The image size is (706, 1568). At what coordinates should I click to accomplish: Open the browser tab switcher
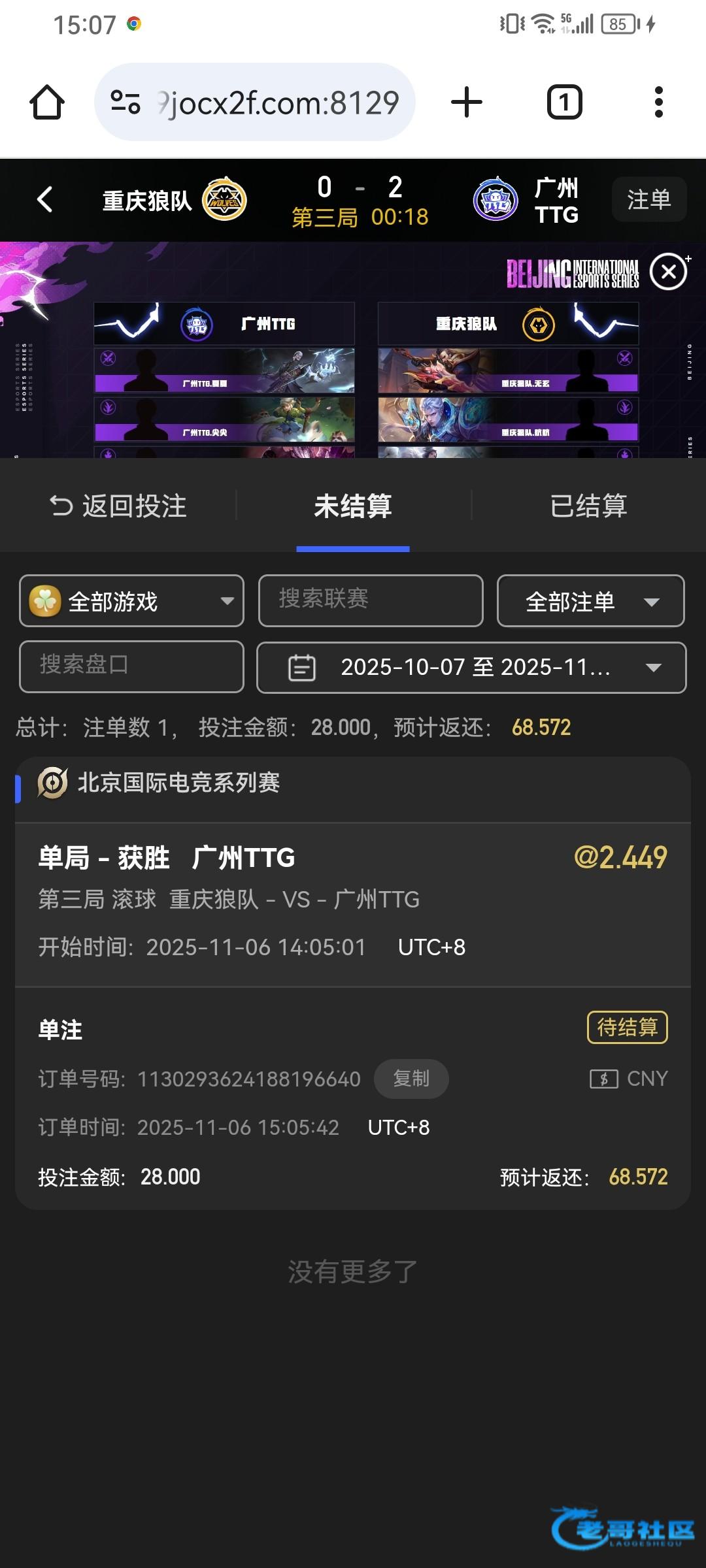point(564,103)
